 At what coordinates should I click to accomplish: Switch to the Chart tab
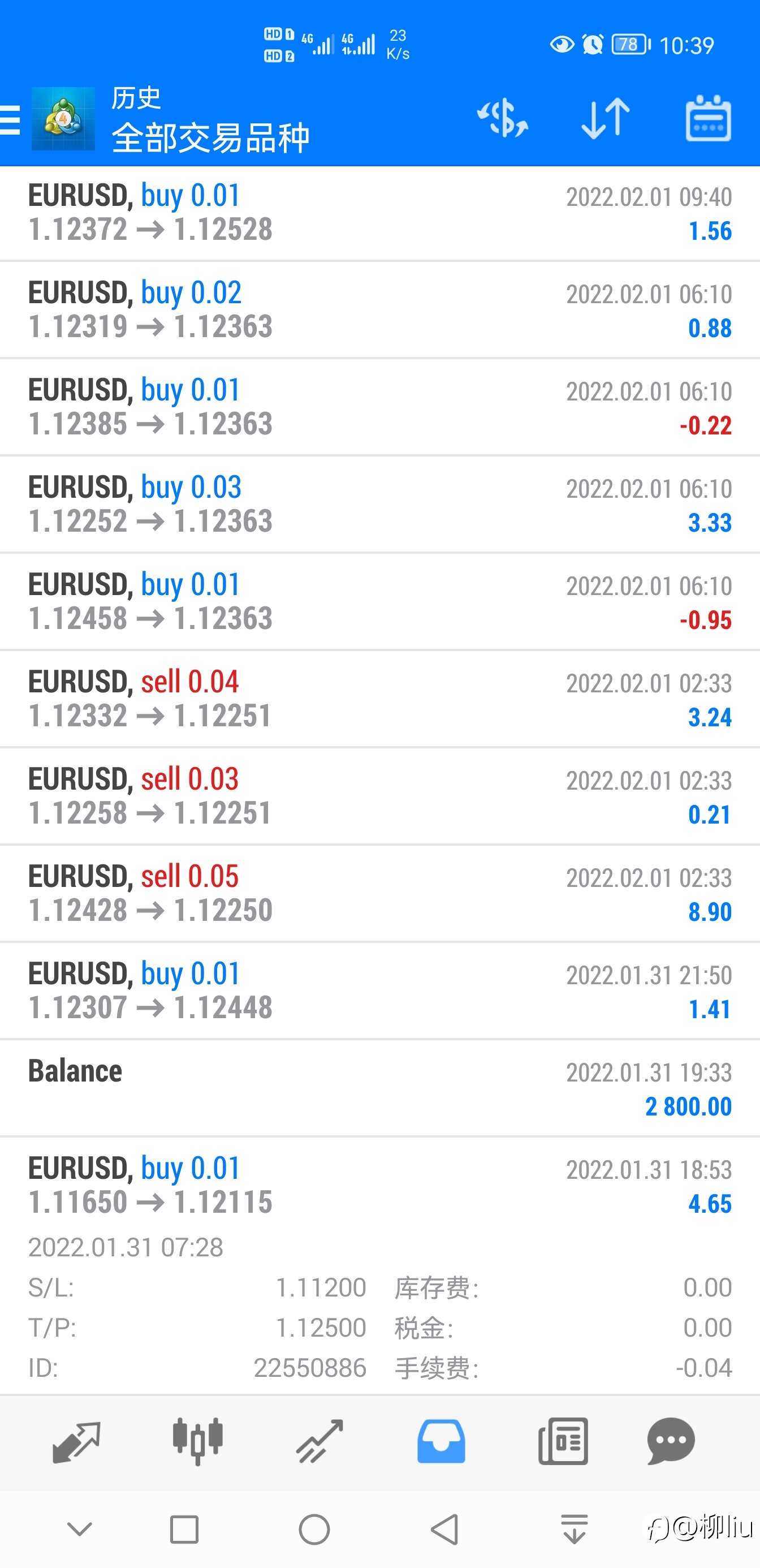pos(198,1442)
